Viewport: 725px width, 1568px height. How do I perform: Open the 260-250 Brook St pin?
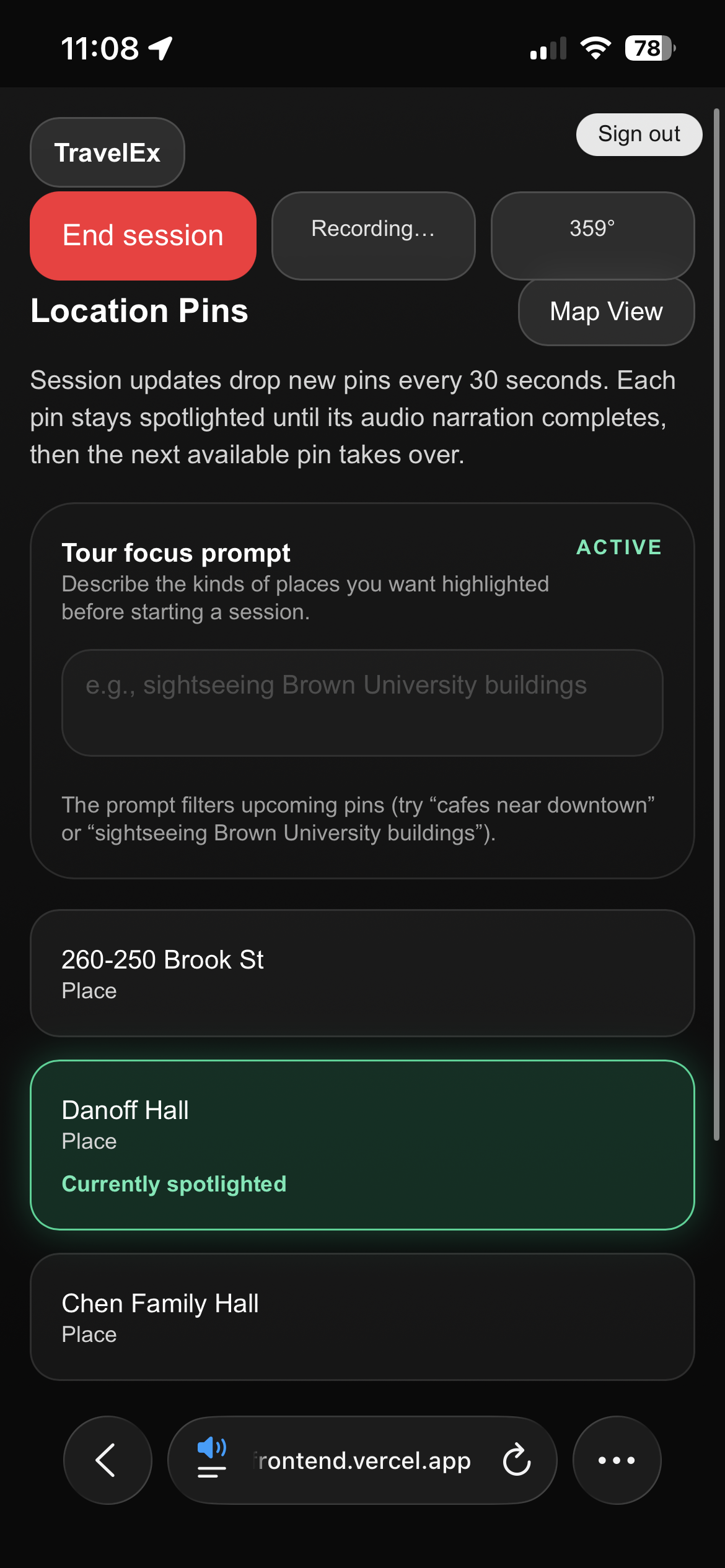click(362, 973)
